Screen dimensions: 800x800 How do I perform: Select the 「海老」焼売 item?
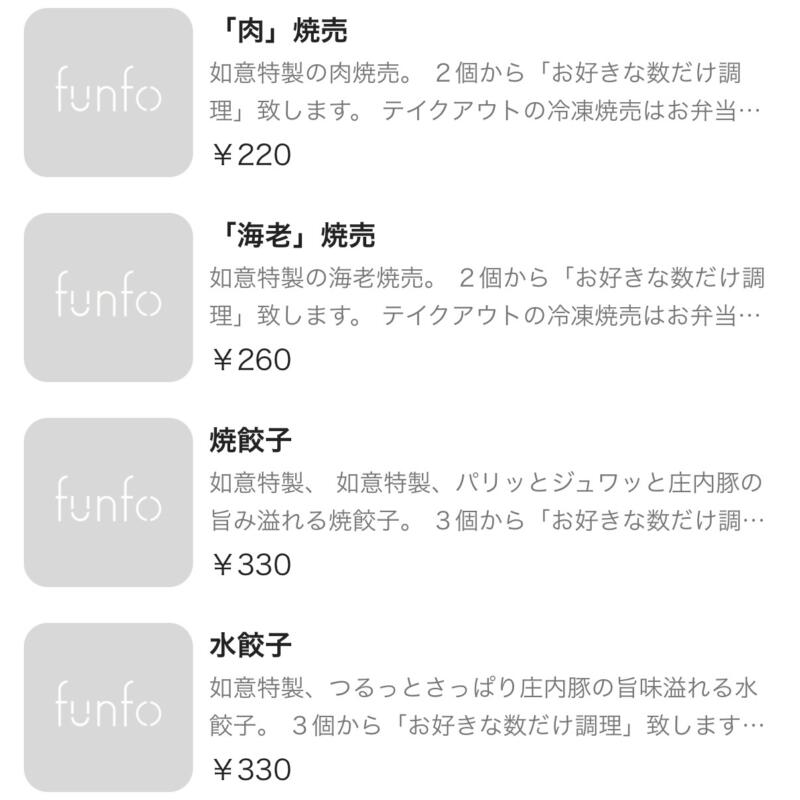[296, 236]
